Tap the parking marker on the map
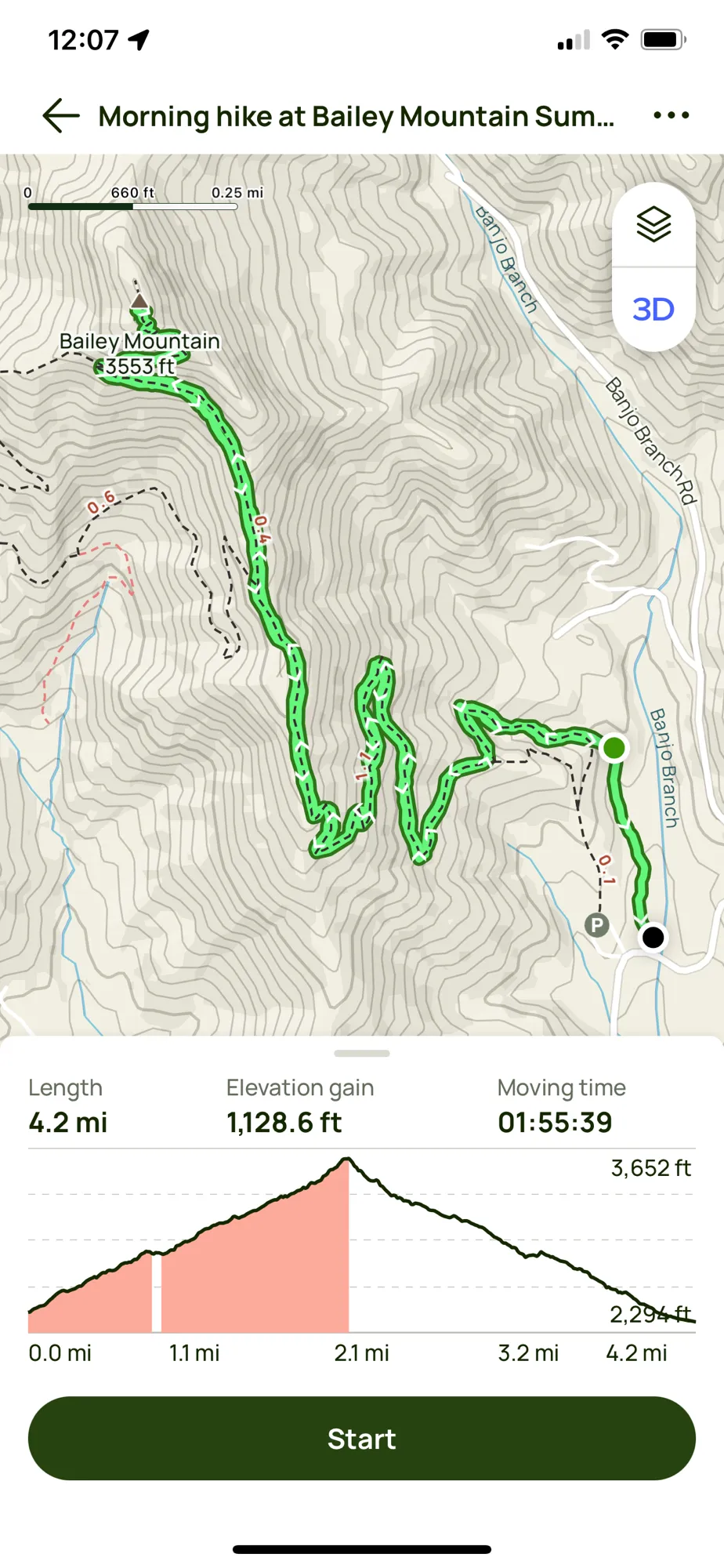The image size is (724, 1568). [597, 925]
